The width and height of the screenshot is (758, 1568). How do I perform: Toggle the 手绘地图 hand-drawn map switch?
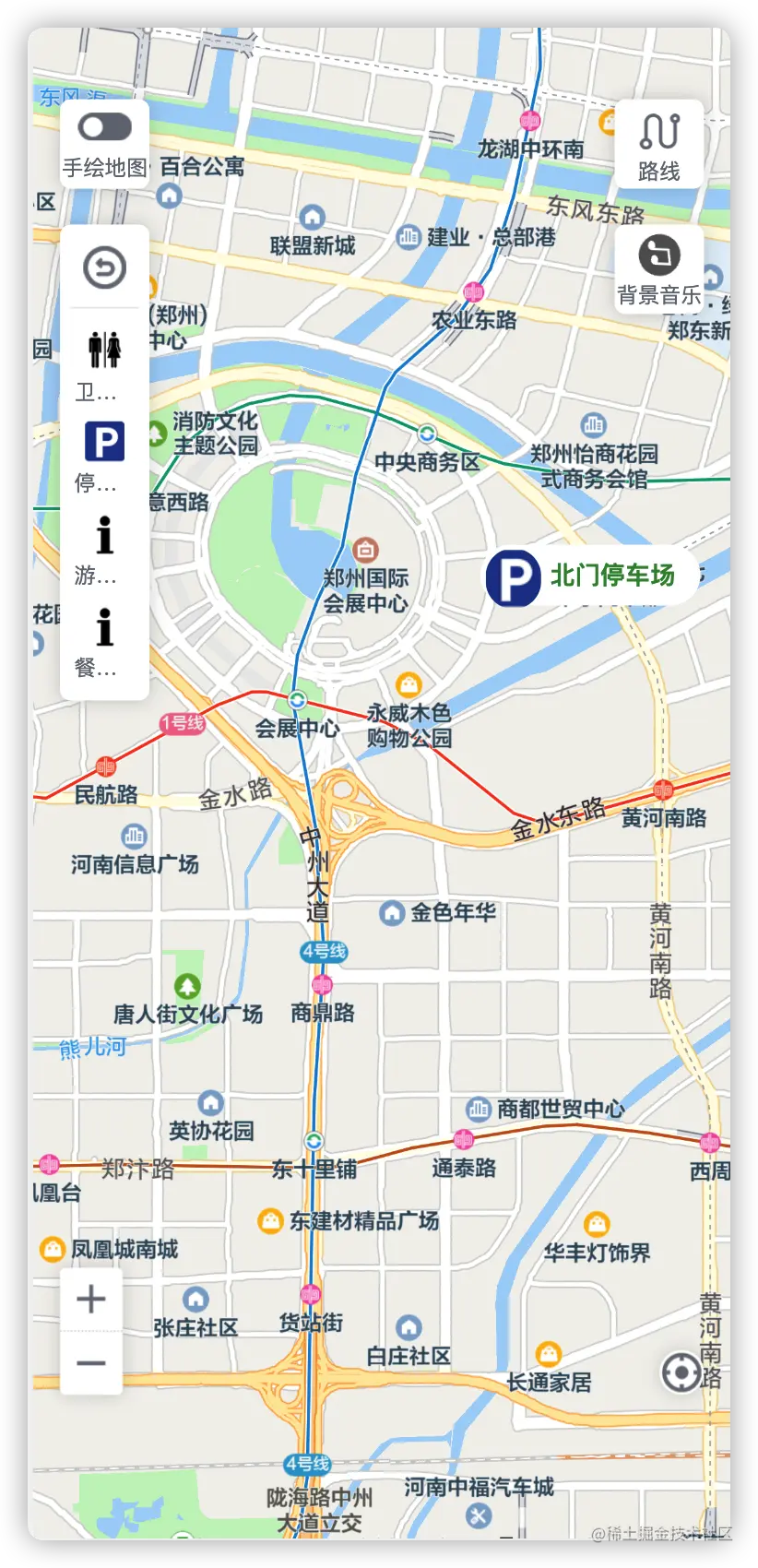[x=104, y=127]
